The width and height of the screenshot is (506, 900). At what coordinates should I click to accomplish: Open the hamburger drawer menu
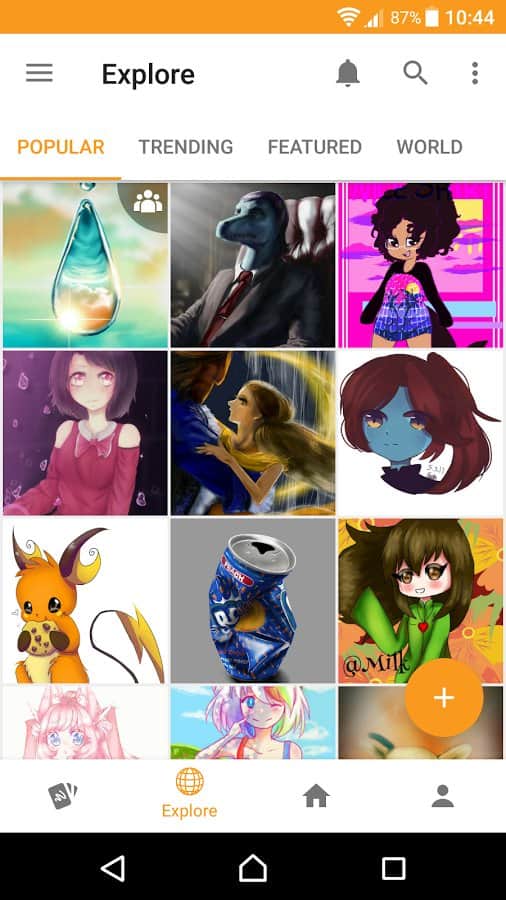pos(40,73)
